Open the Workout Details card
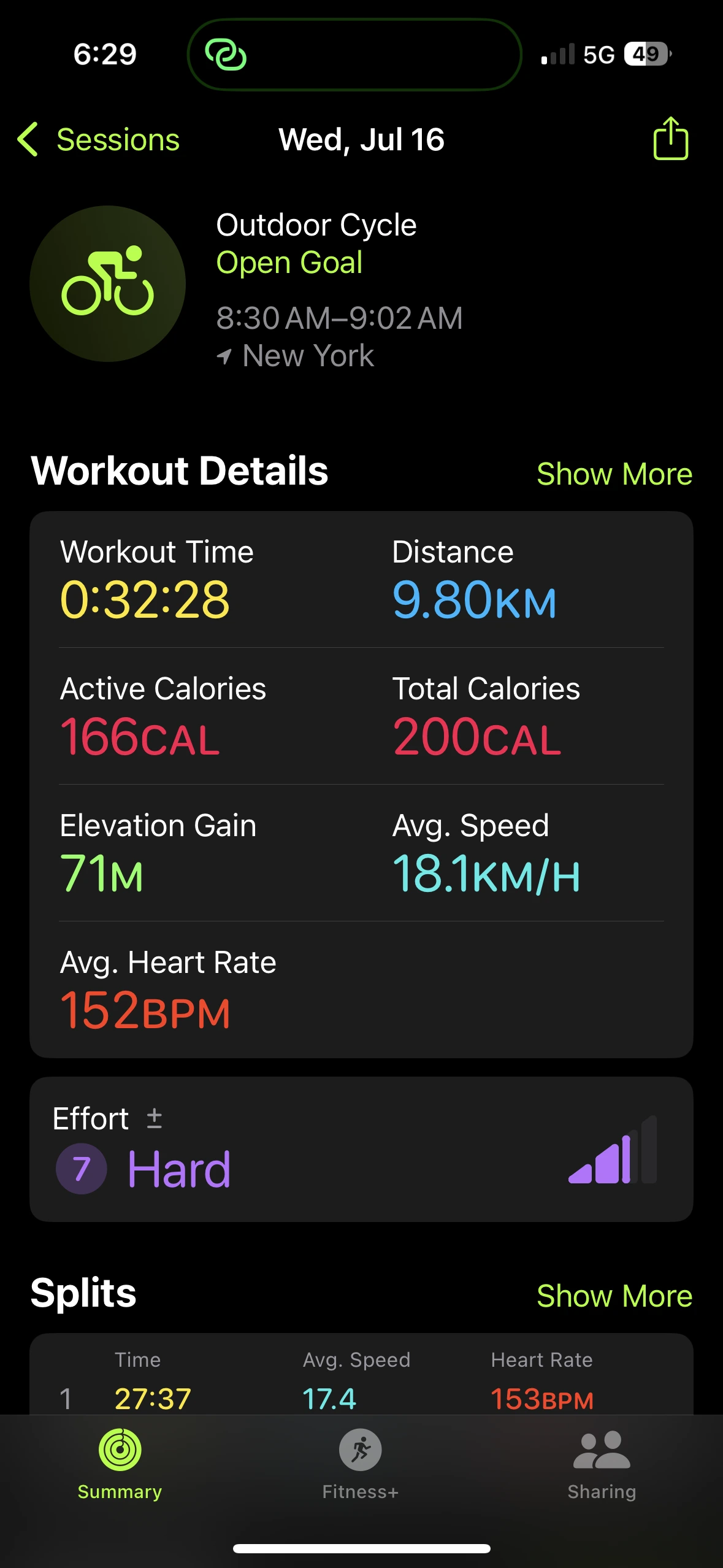 coord(361,784)
